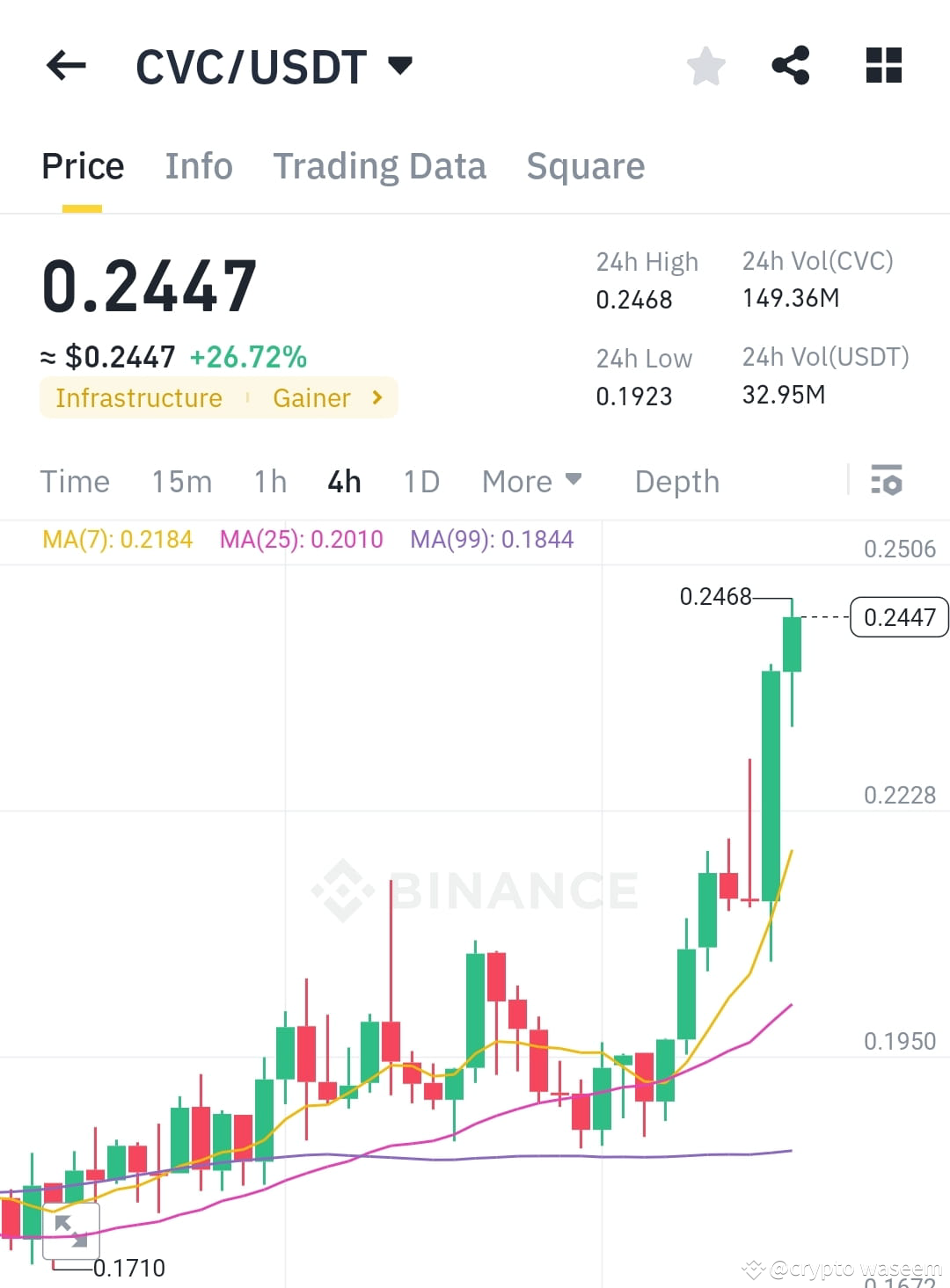950x1288 pixels.
Task: Open the Square tab
Action: [x=585, y=166]
